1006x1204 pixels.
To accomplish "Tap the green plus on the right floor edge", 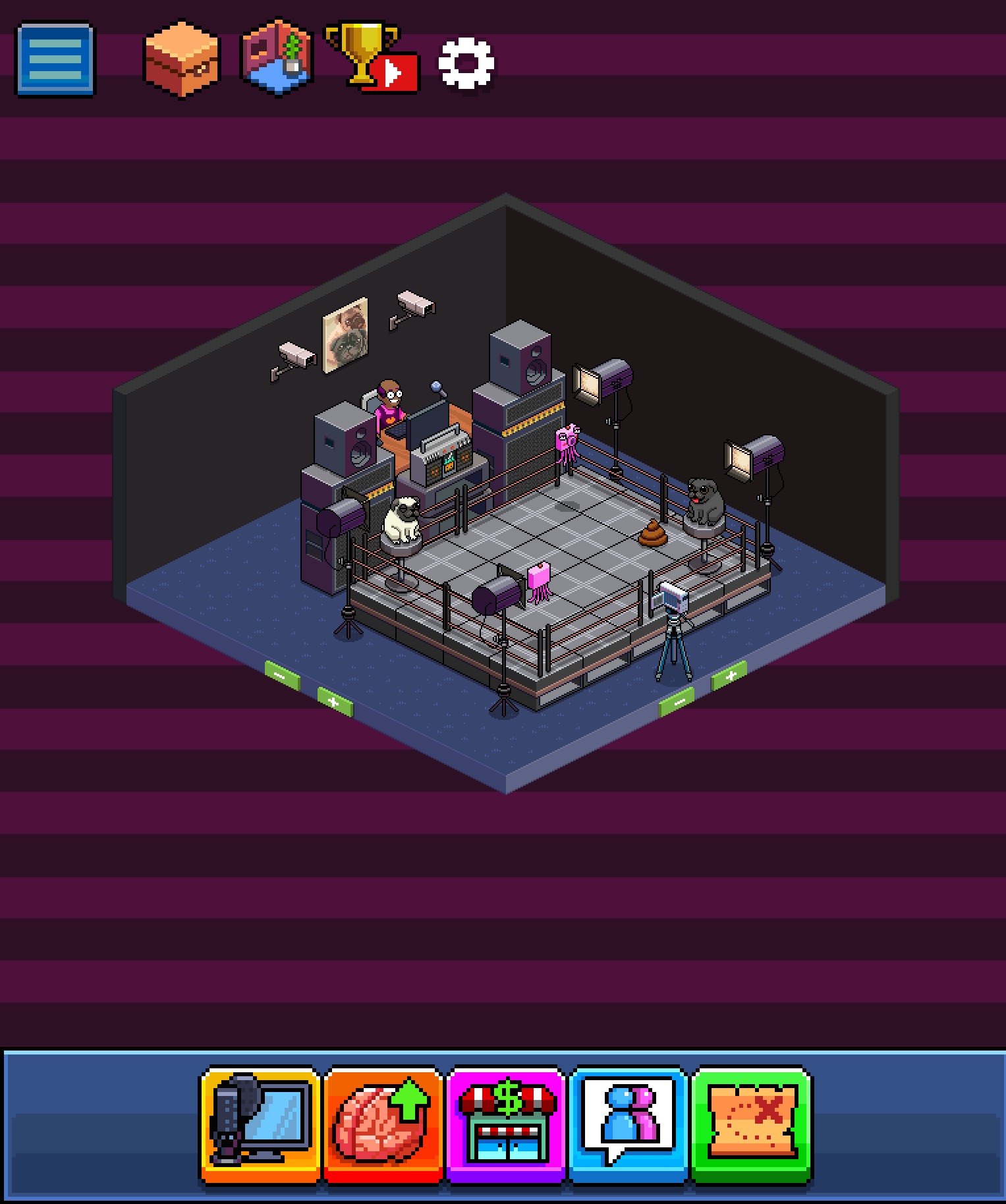I will (729, 676).
